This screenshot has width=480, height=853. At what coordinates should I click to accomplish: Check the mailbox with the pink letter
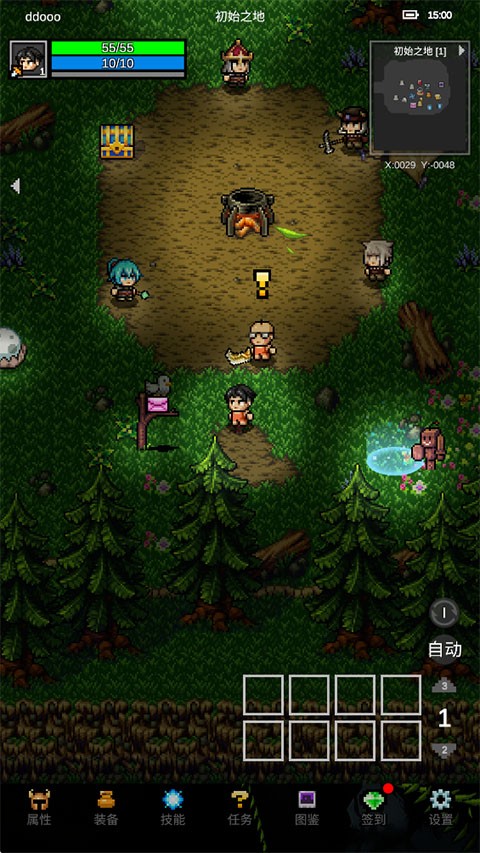[x=157, y=405]
